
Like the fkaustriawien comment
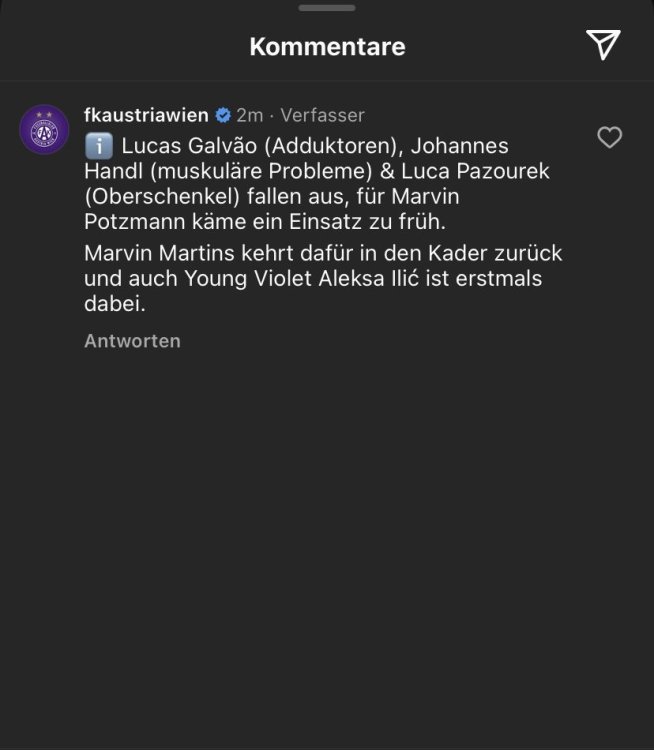pyautogui.click(x=609, y=137)
